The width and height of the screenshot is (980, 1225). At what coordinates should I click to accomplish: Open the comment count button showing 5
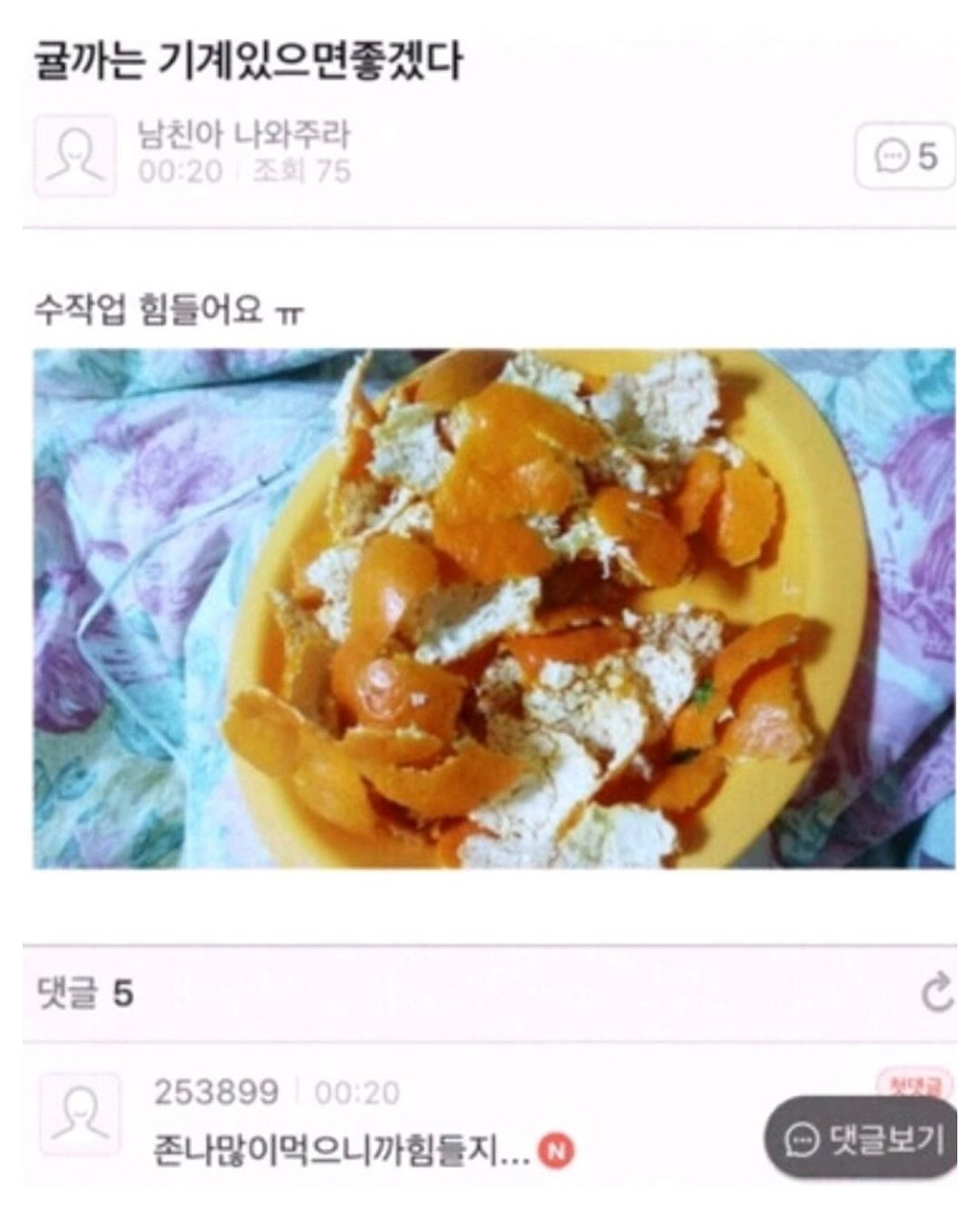(x=904, y=156)
